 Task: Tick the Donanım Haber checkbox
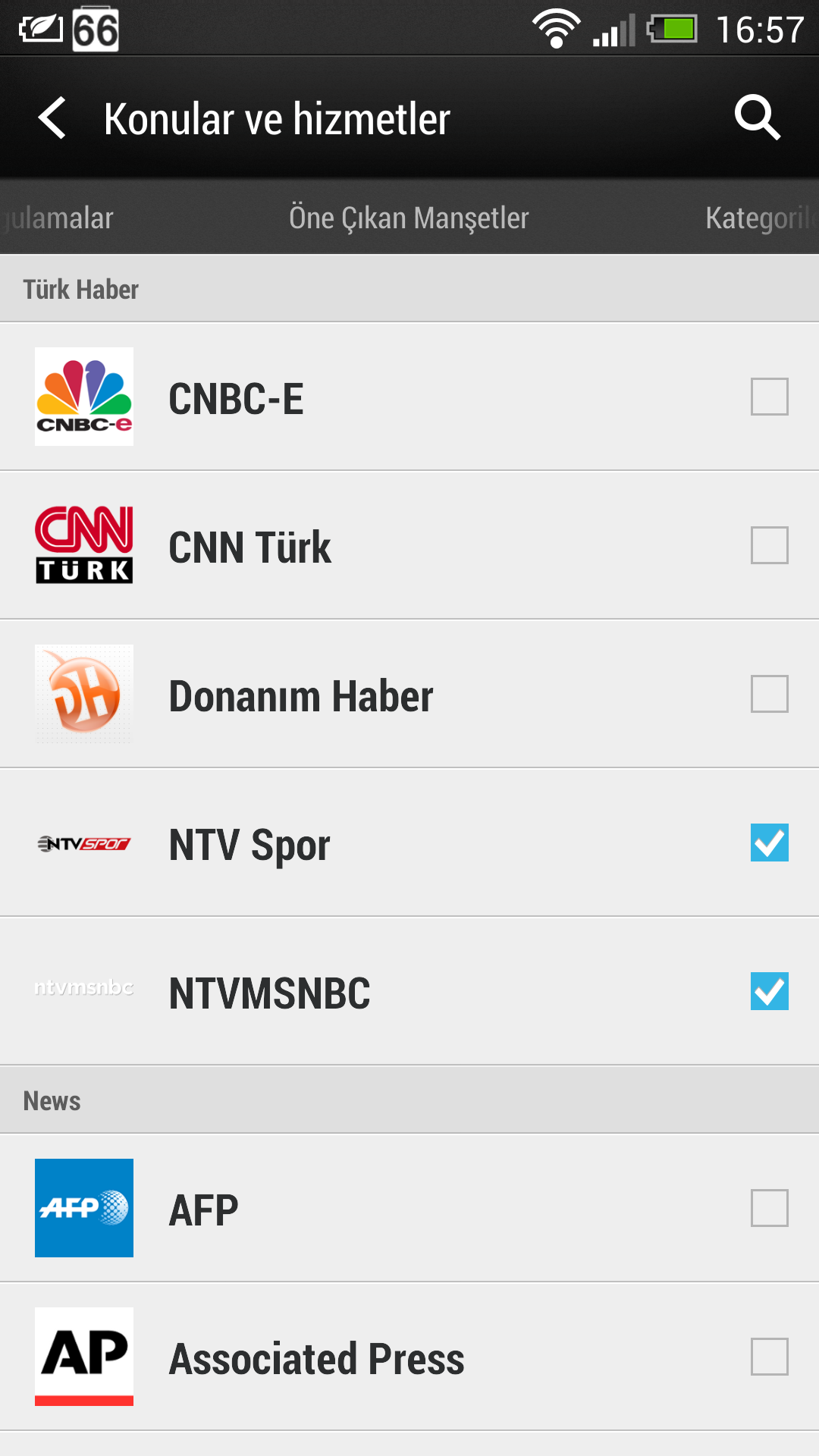tap(769, 694)
